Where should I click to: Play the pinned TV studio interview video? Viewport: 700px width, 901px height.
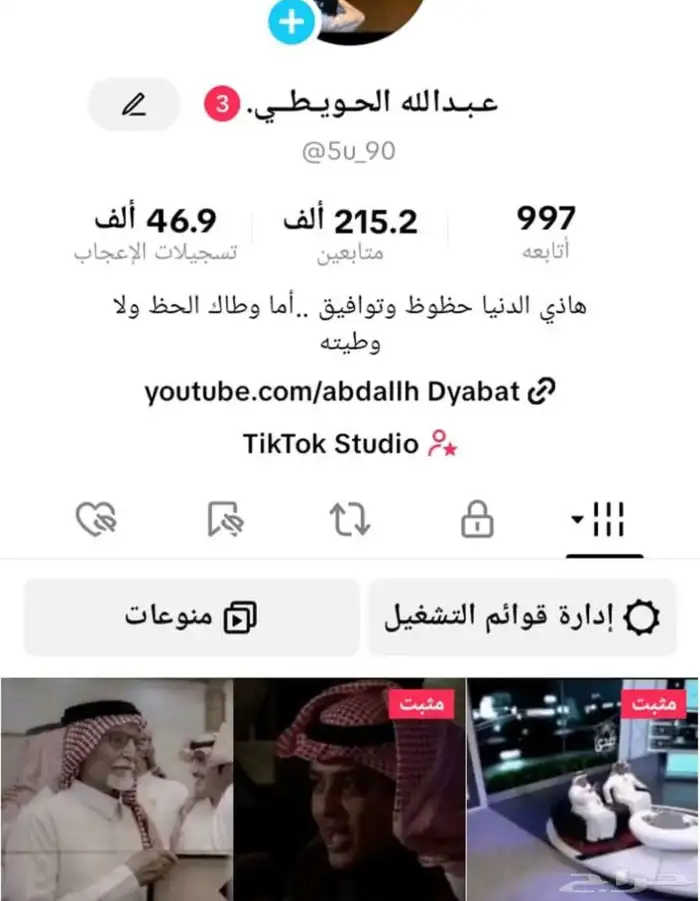click(583, 790)
